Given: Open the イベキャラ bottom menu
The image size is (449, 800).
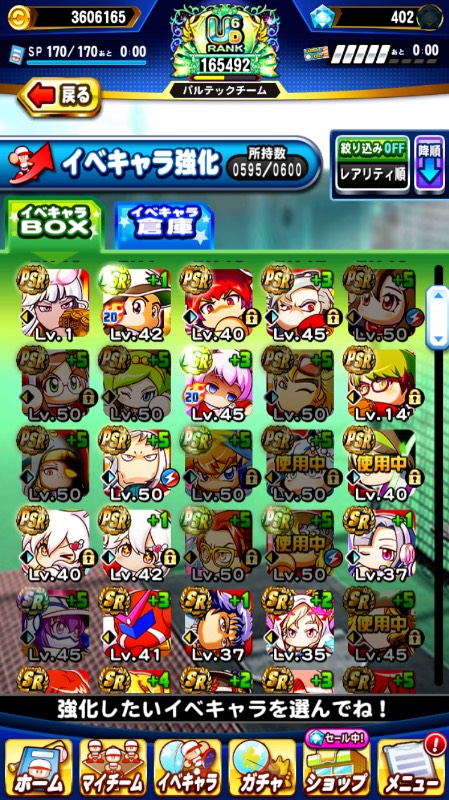Looking at the screenshot, I should coord(188,766).
